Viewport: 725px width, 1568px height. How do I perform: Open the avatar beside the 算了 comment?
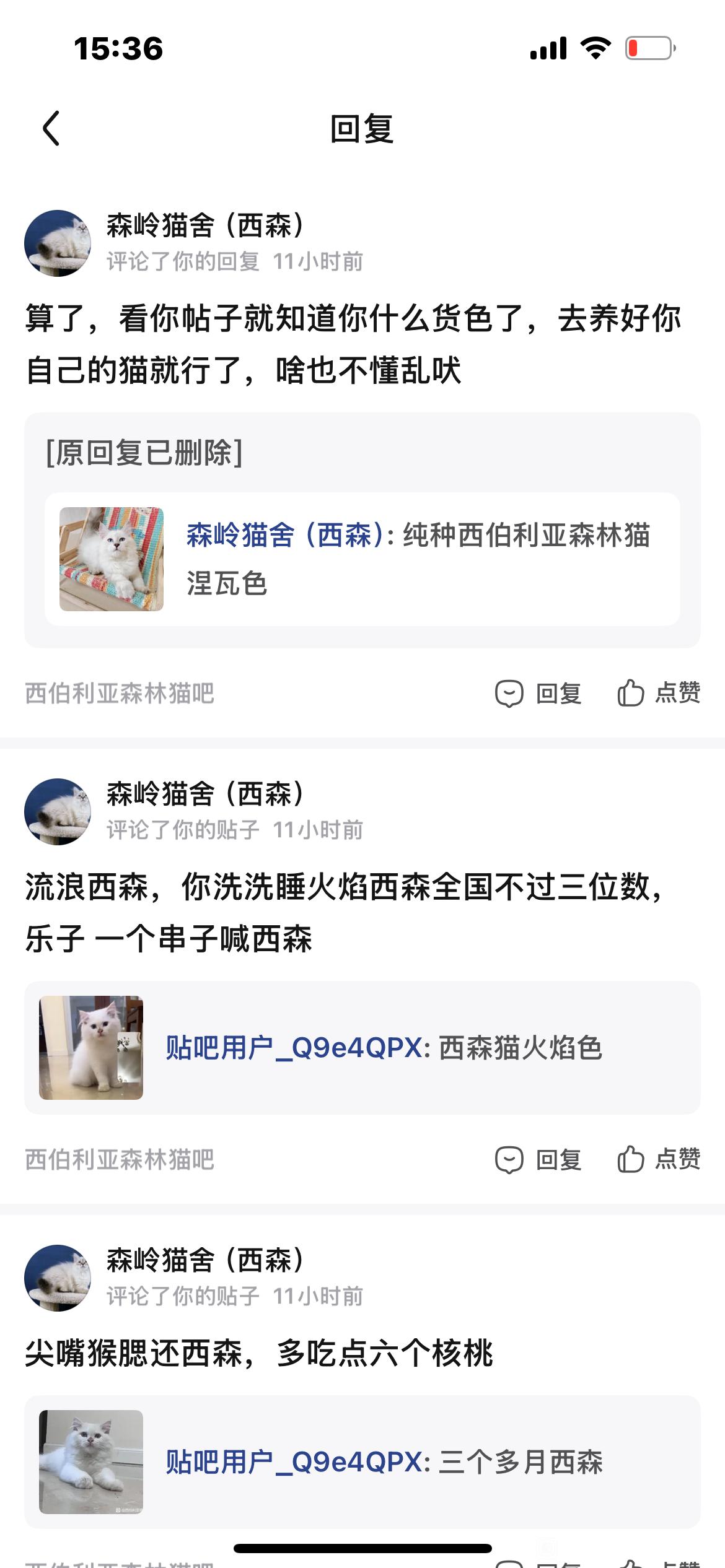tap(58, 243)
